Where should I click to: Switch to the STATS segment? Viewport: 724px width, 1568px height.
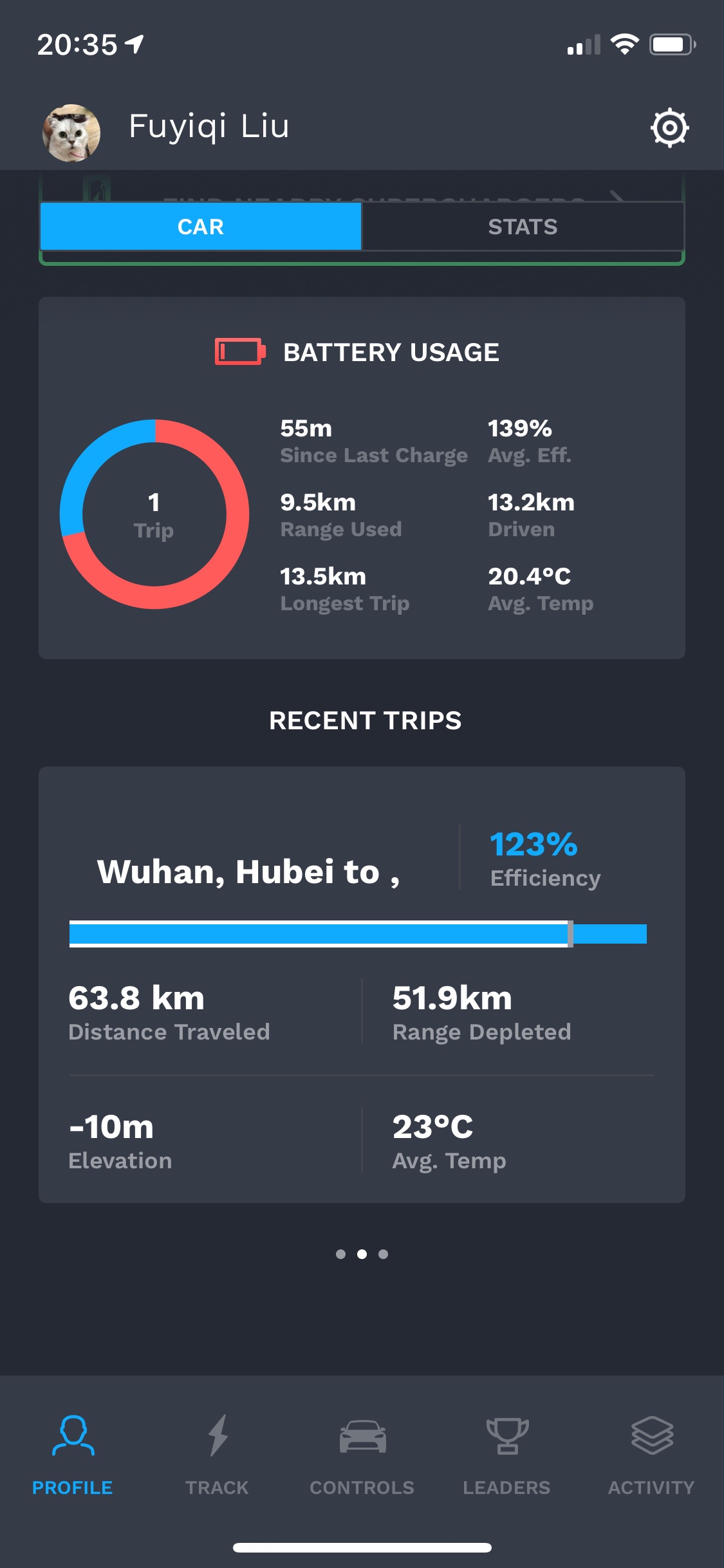(x=523, y=227)
